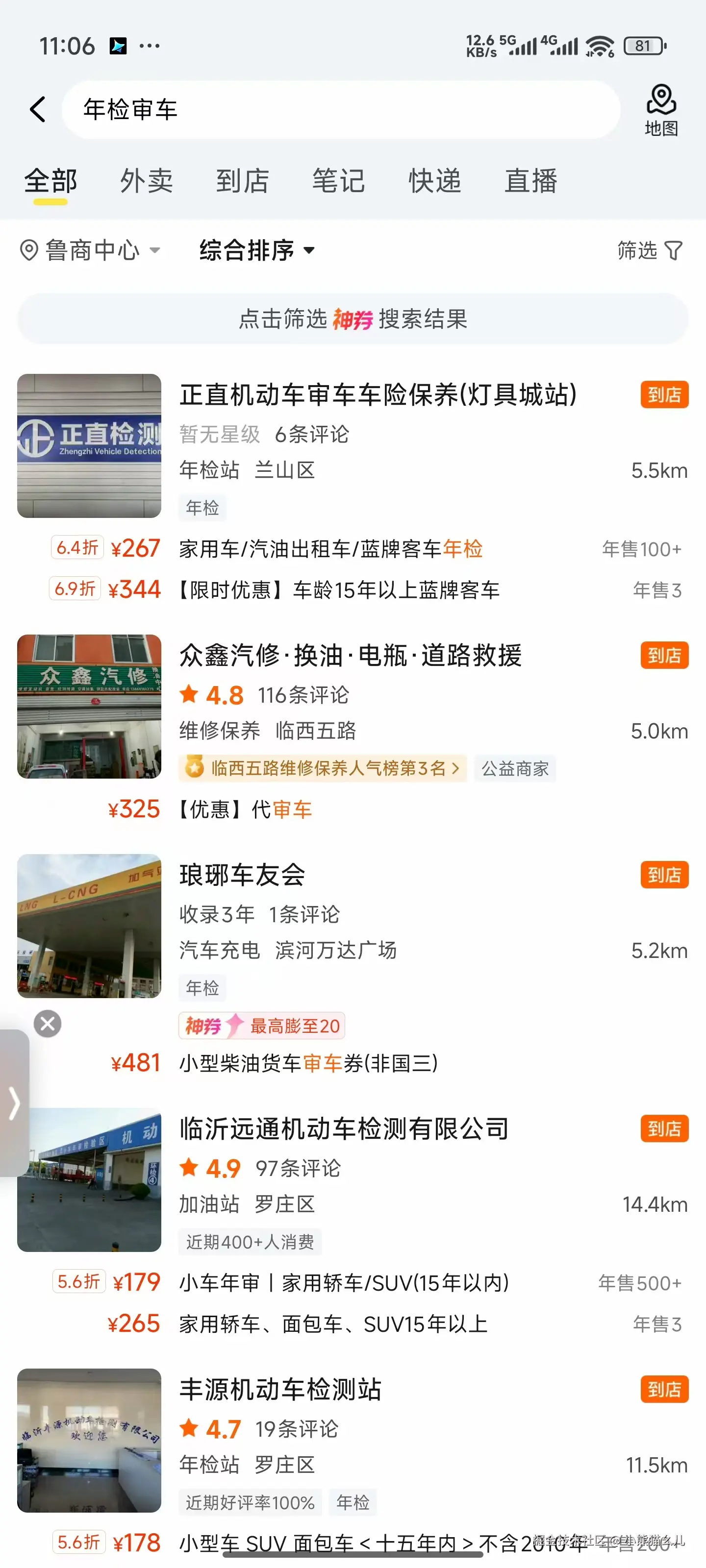This screenshot has width=706, height=1568.
Task: Open 琅琊车友会 listing
Action: pyautogui.click(x=242, y=875)
